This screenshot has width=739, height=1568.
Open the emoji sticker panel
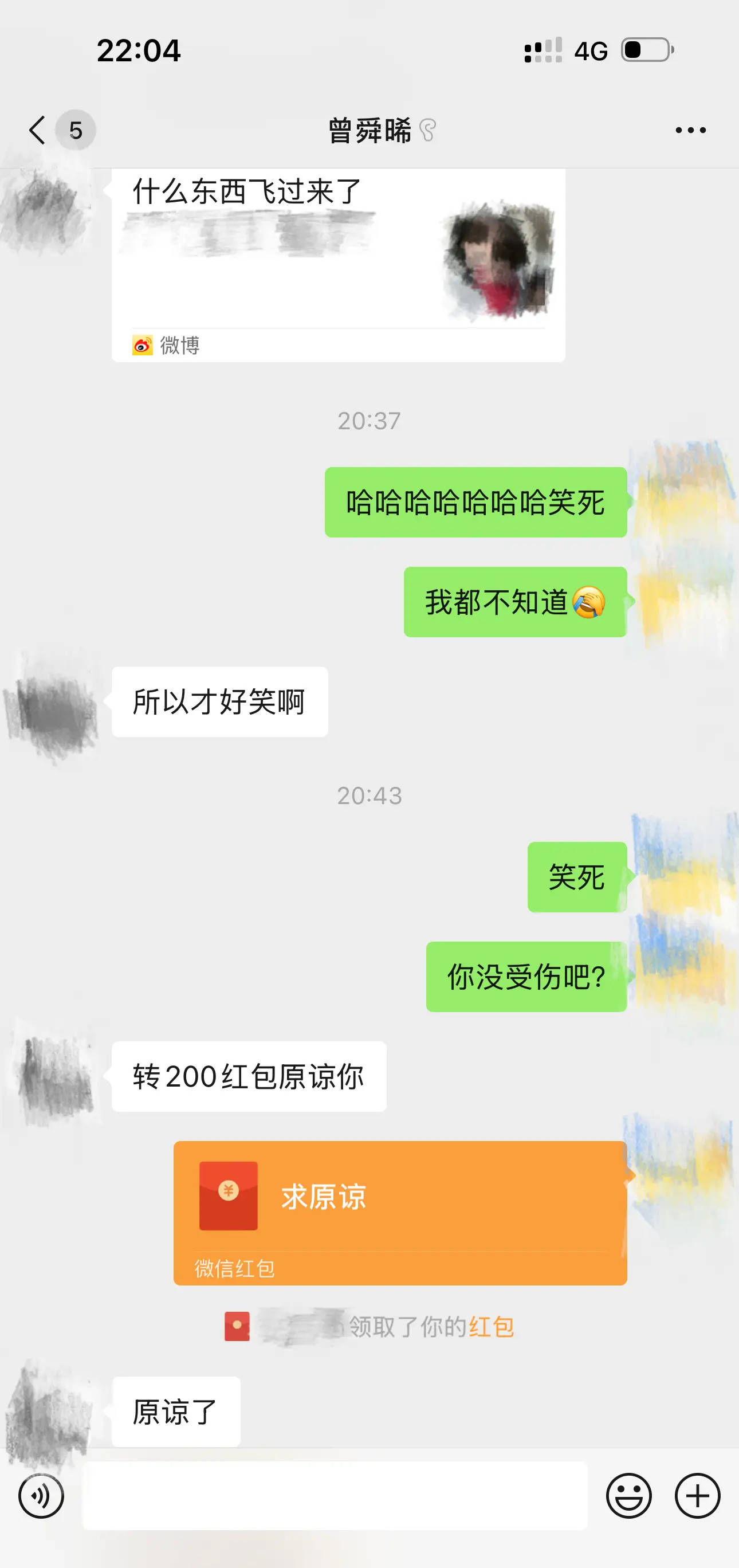click(x=628, y=1495)
